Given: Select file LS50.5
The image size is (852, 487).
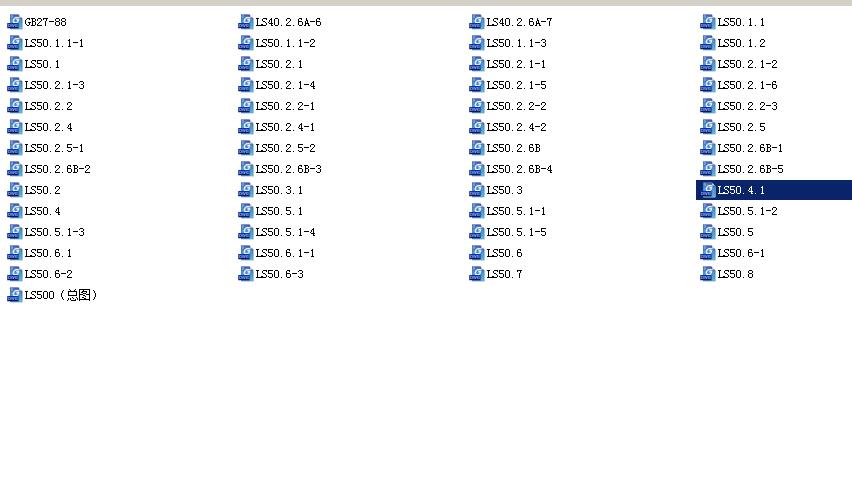Looking at the screenshot, I should [735, 232].
